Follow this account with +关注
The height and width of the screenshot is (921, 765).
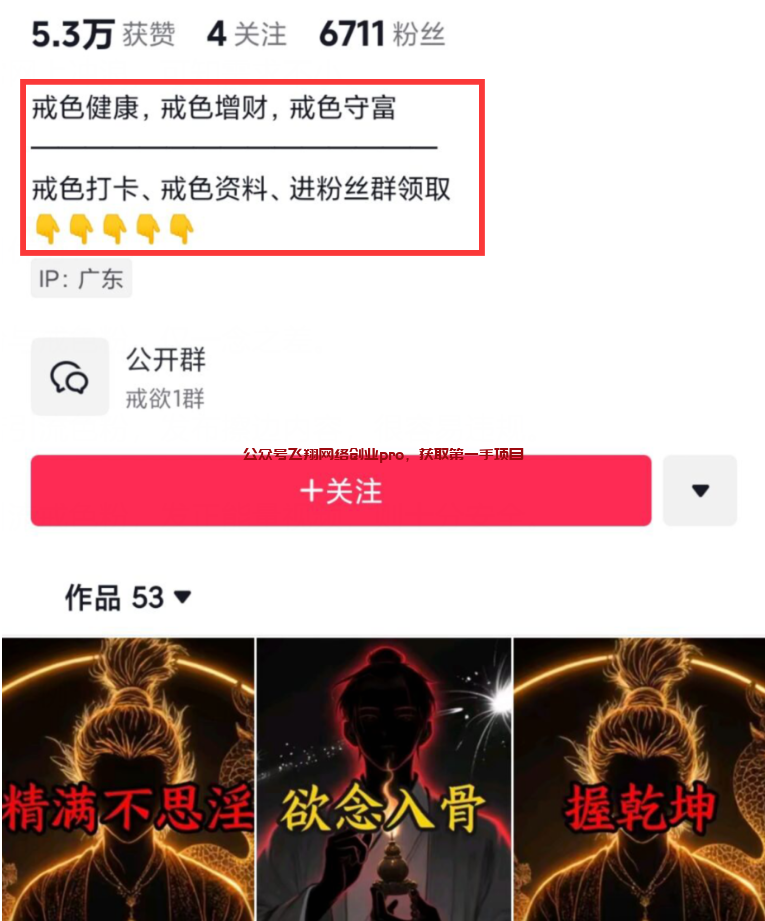[340, 491]
